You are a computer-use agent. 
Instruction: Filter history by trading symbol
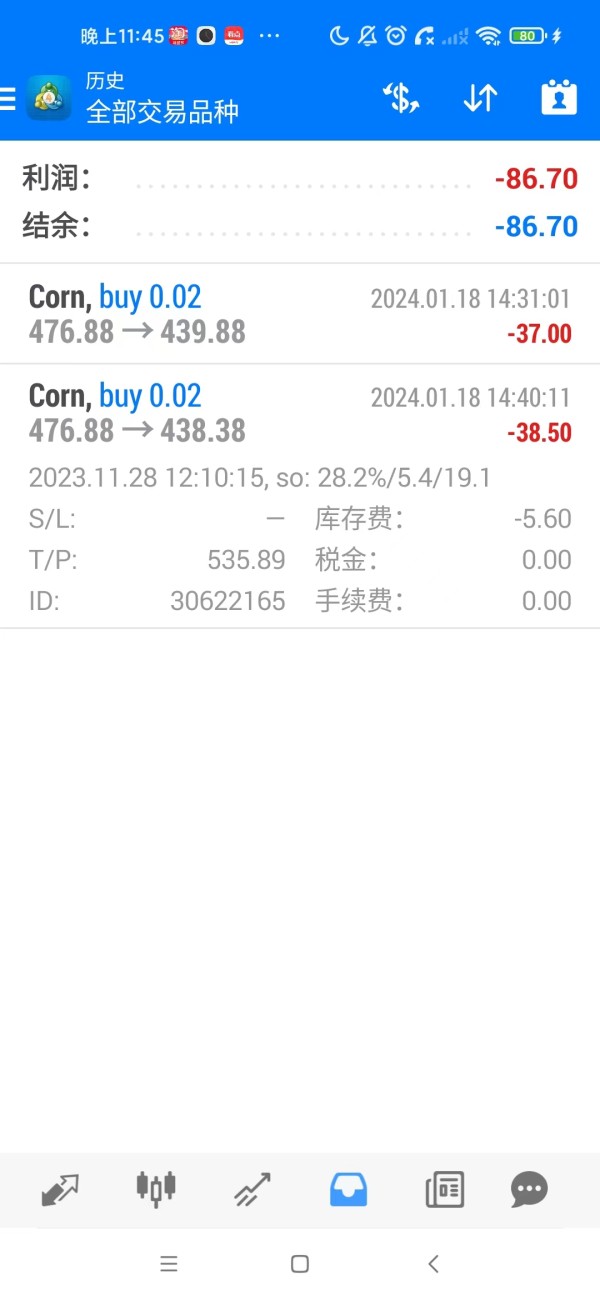[x=400, y=98]
